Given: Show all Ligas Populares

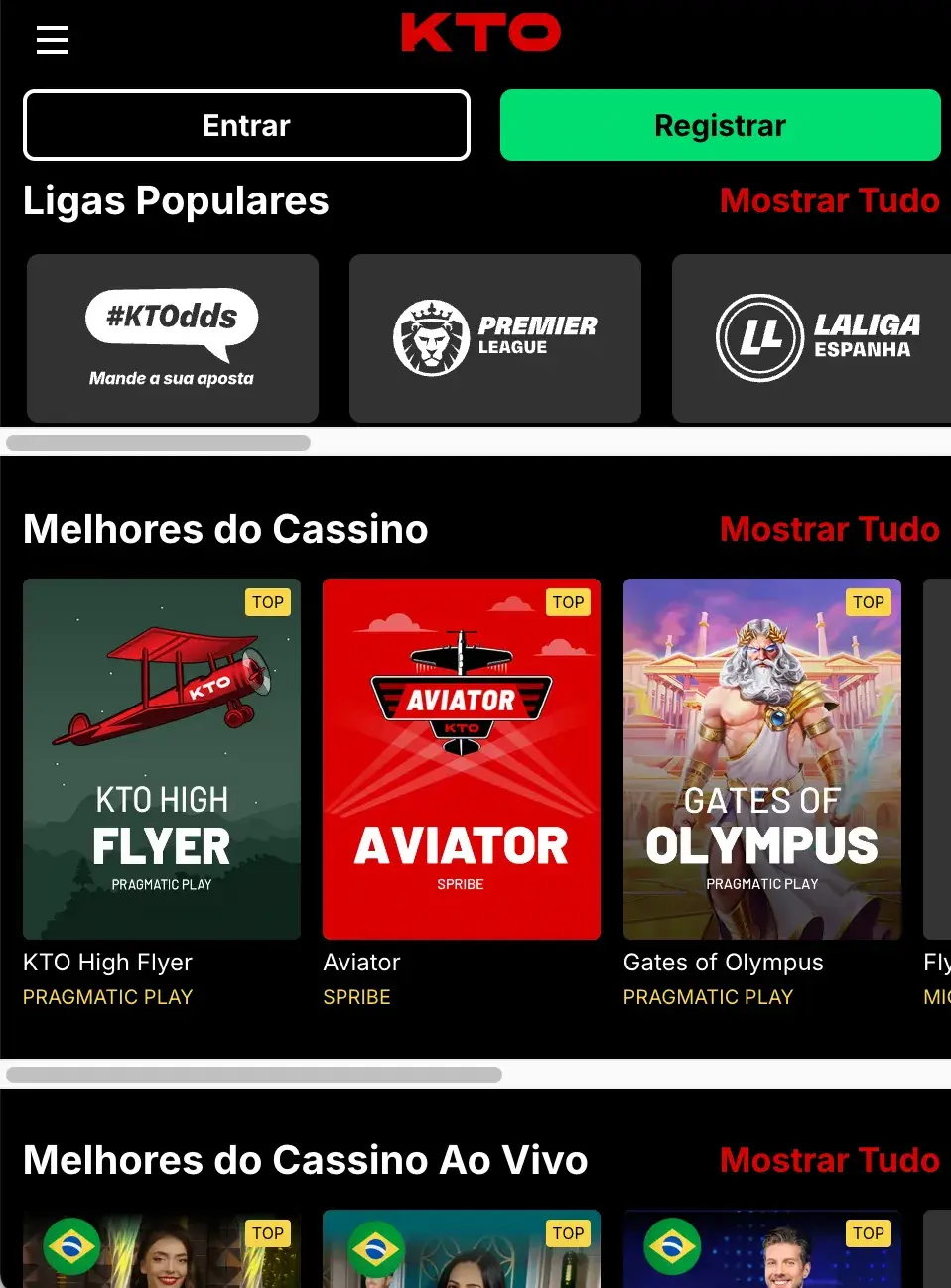Looking at the screenshot, I should (x=829, y=200).
